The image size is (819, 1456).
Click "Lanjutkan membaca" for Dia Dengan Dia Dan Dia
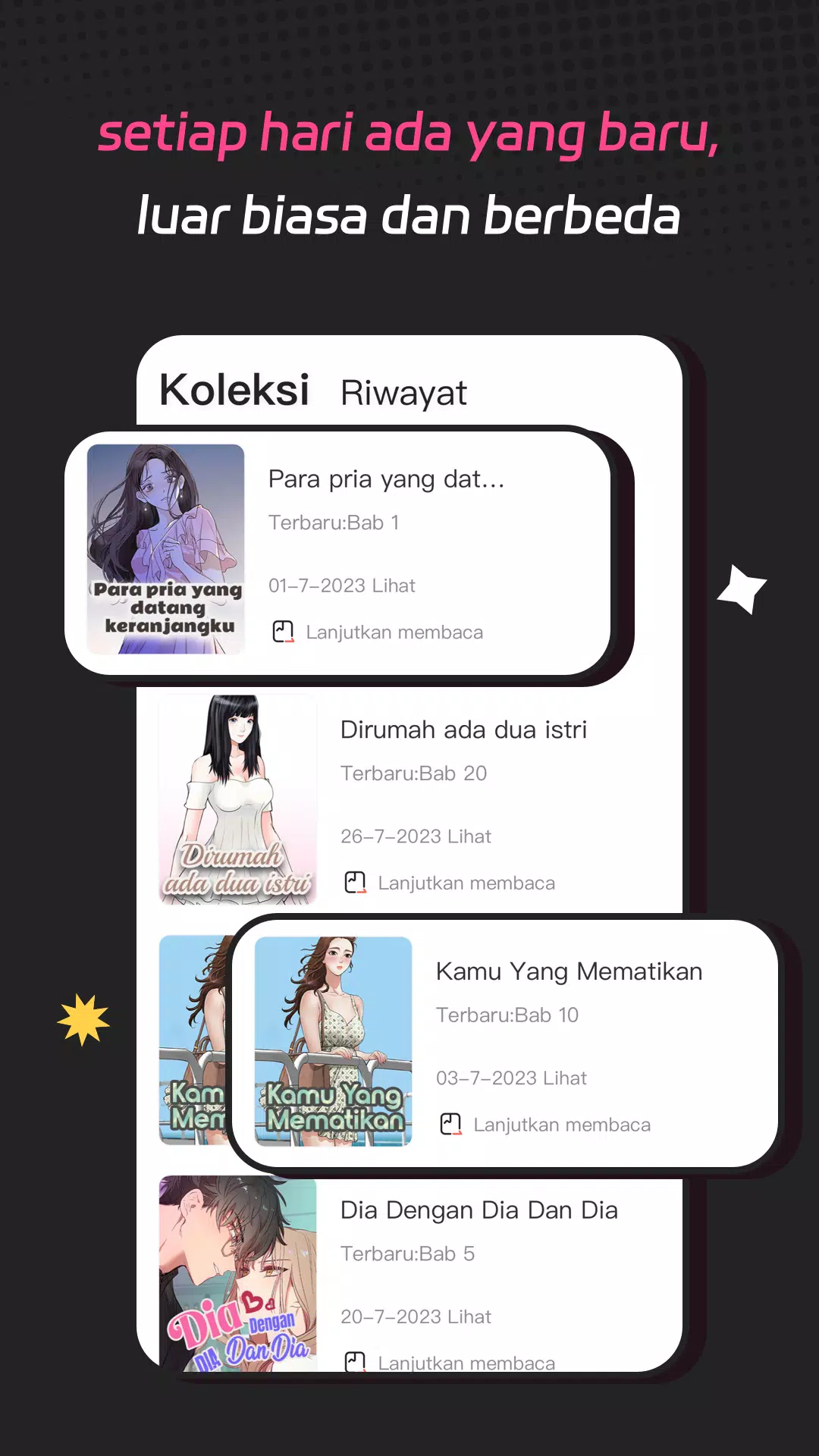tap(466, 1361)
